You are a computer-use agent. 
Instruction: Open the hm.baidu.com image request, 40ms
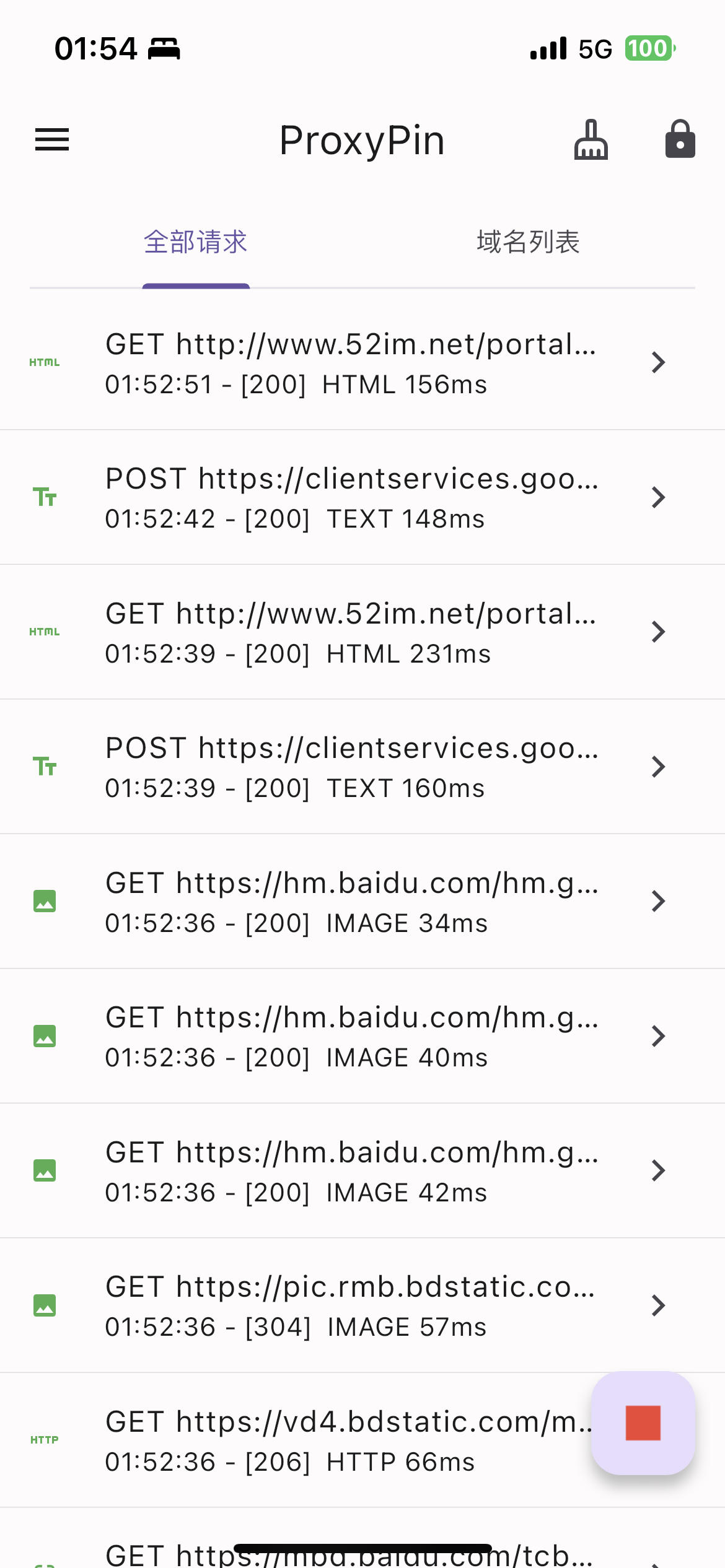[362, 1036]
